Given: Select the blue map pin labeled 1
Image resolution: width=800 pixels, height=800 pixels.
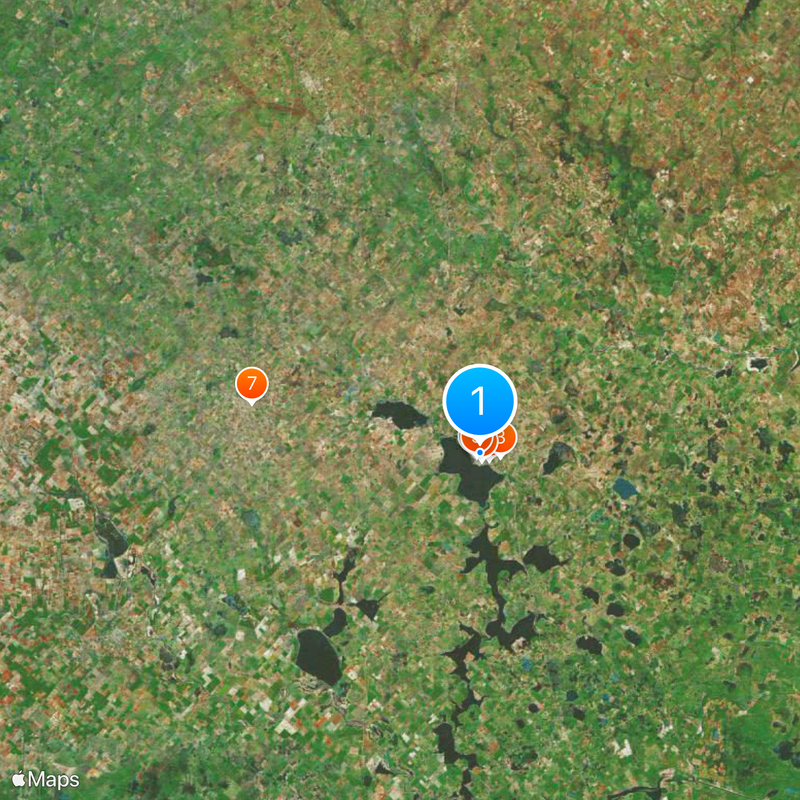Looking at the screenshot, I should pos(479,401).
